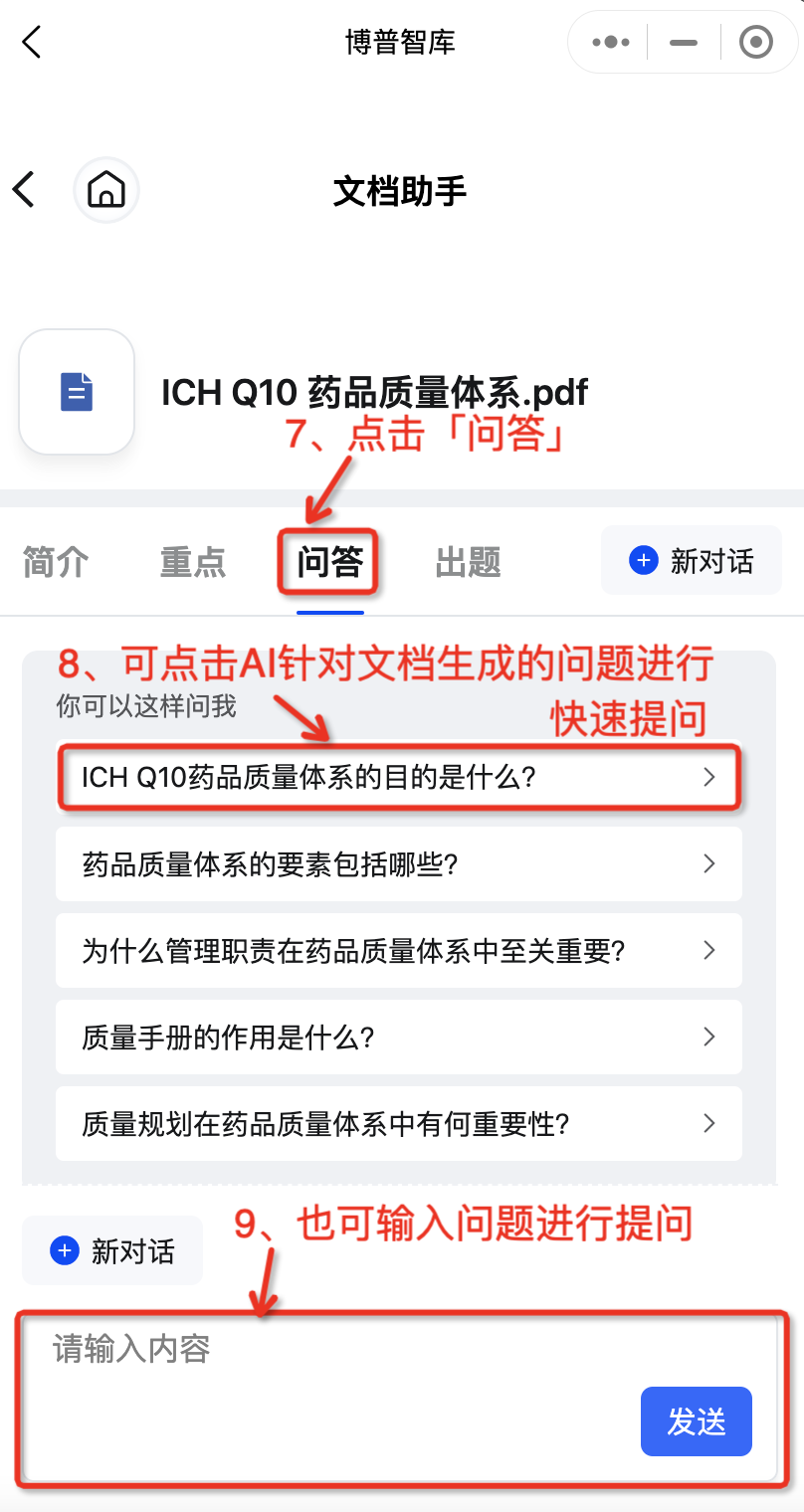Go to the home page icon
This screenshot has width=804, height=1512.
[106, 189]
